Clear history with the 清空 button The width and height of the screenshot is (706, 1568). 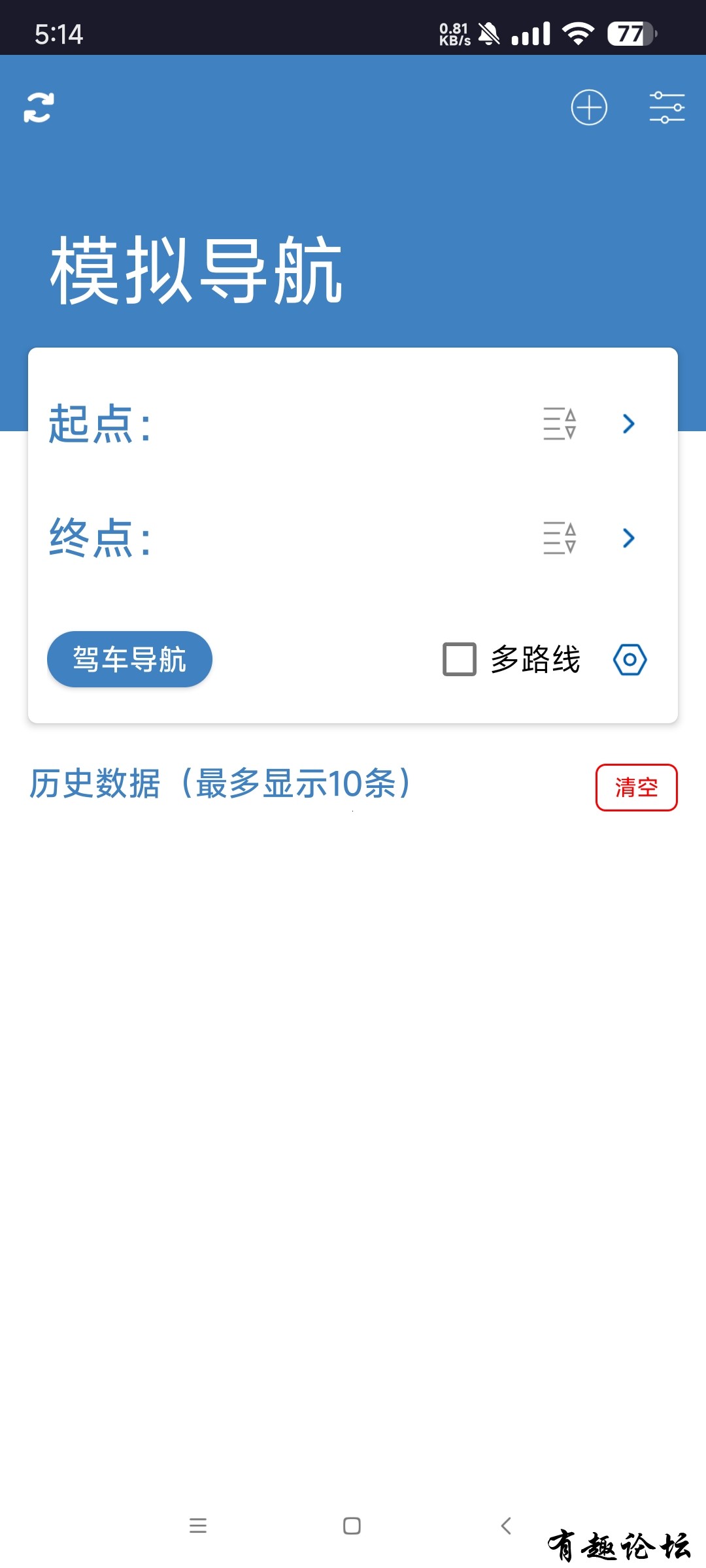pos(636,787)
